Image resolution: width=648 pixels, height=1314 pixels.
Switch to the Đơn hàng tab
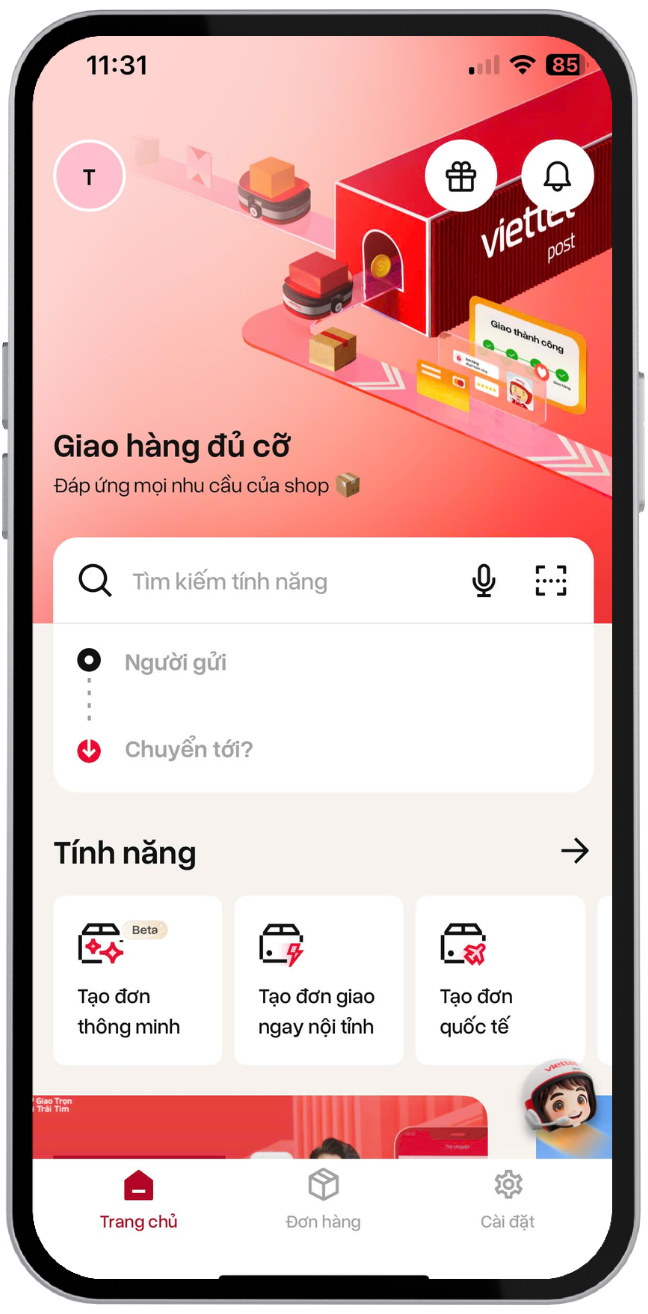click(x=323, y=1200)
